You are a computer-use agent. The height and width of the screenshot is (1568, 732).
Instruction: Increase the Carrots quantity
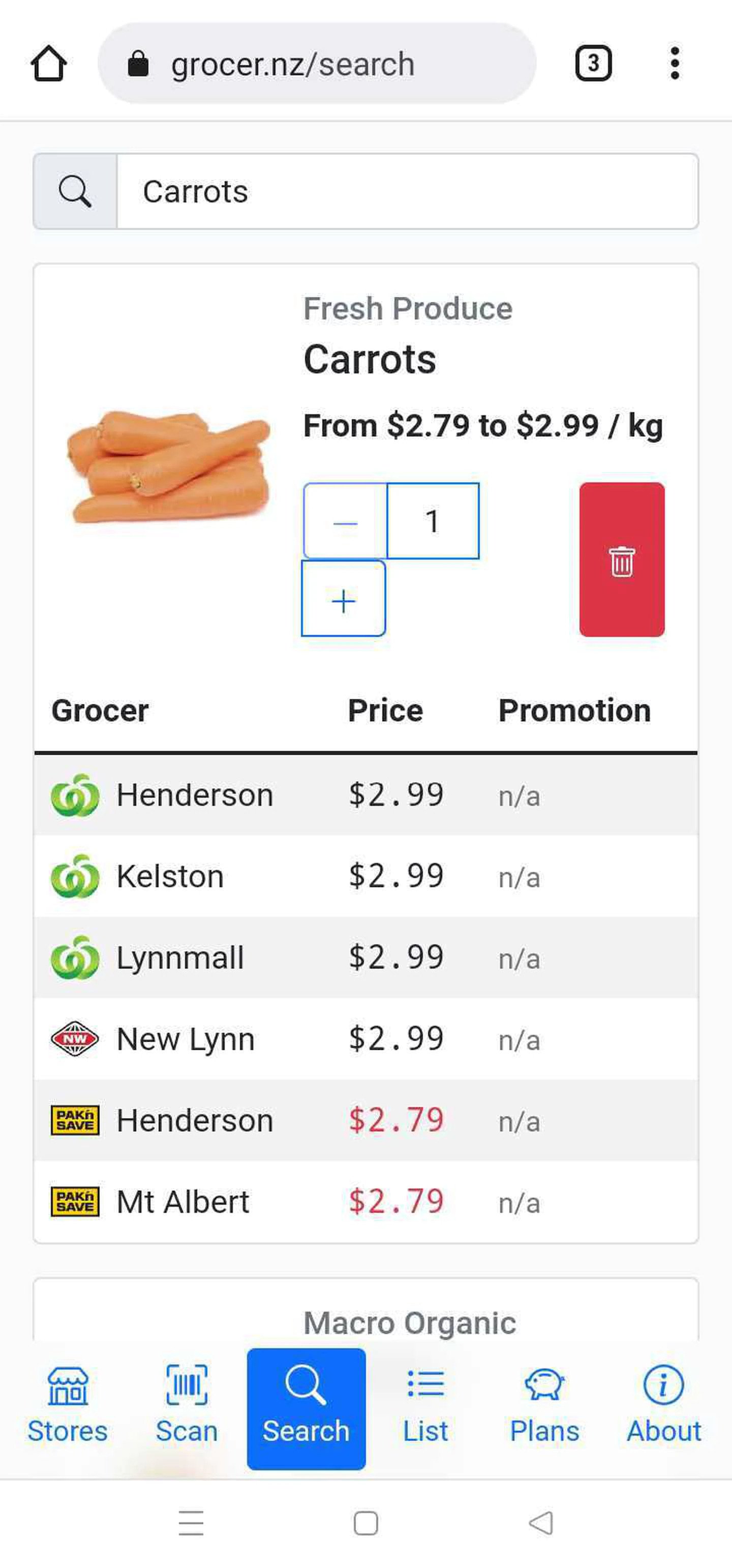pos(344,599)
